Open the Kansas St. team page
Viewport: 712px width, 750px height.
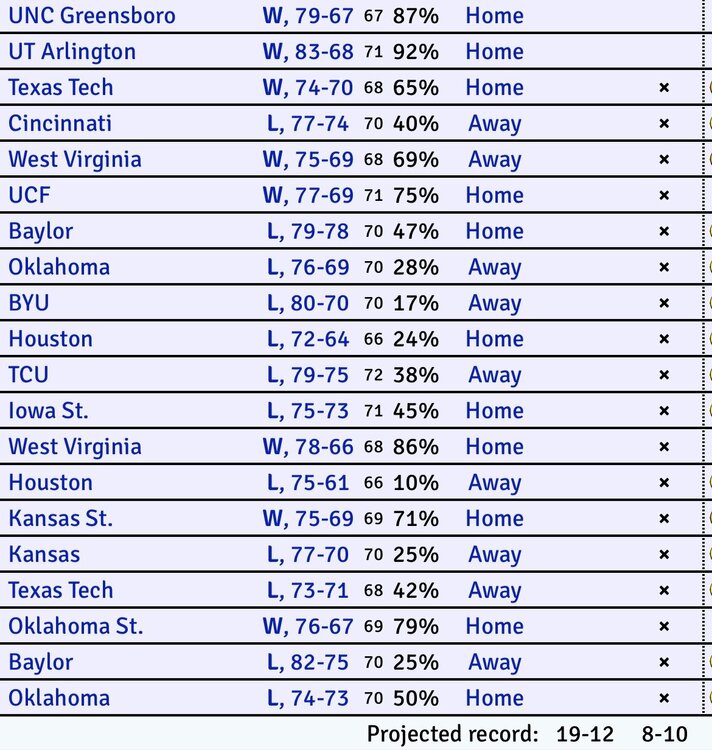[x=61, y=519]
